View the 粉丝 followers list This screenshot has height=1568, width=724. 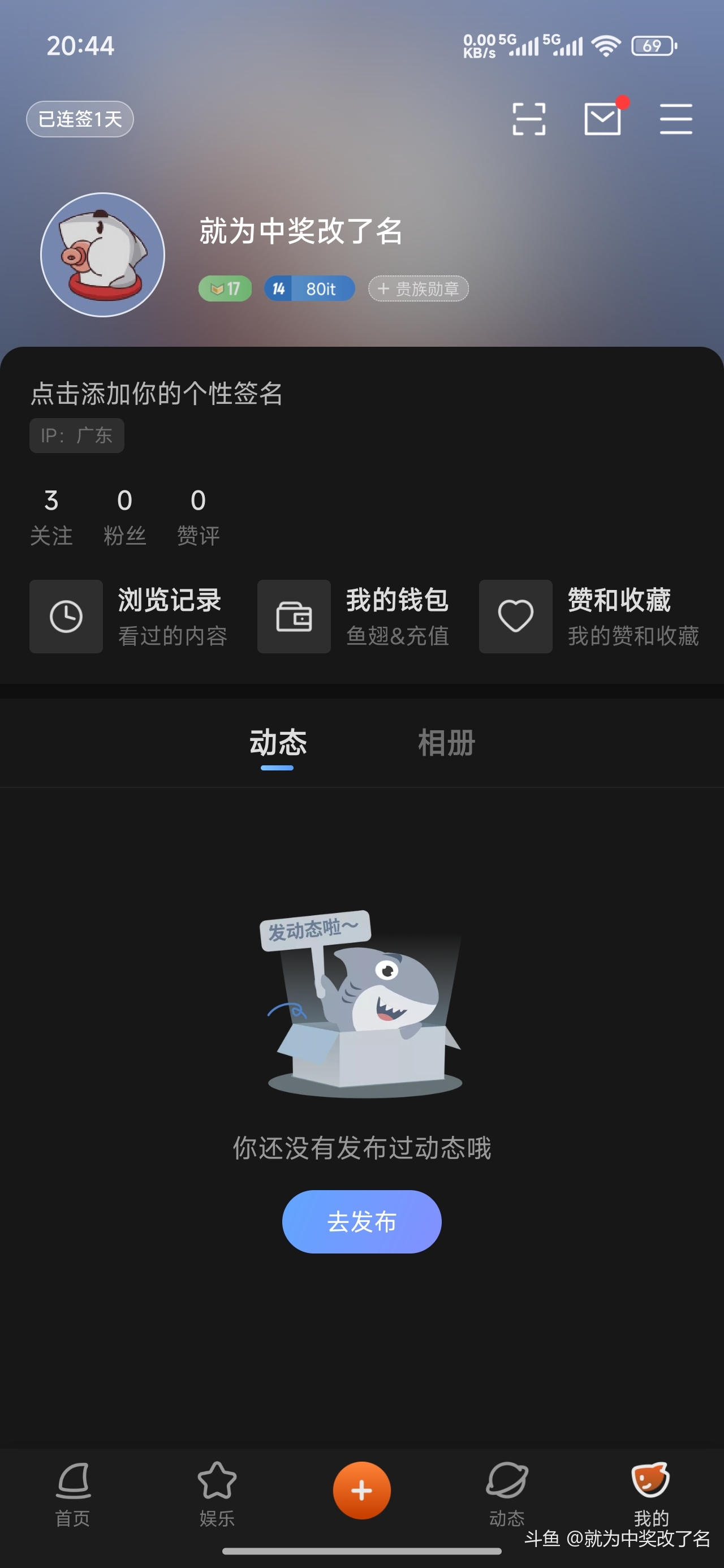(125, 516)
